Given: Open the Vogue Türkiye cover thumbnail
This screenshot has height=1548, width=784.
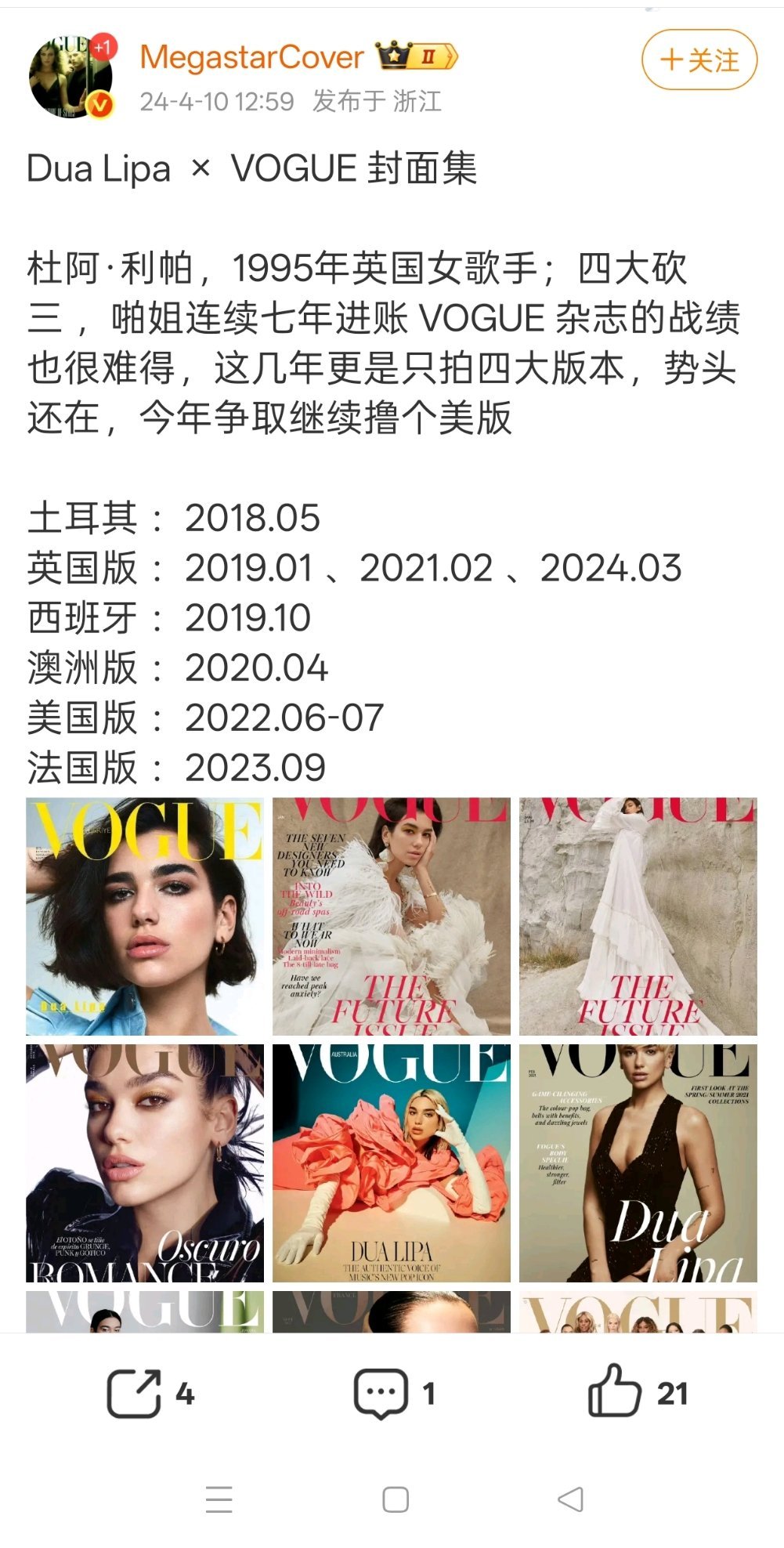Looking at the screenshot, I should pos(145,914).
